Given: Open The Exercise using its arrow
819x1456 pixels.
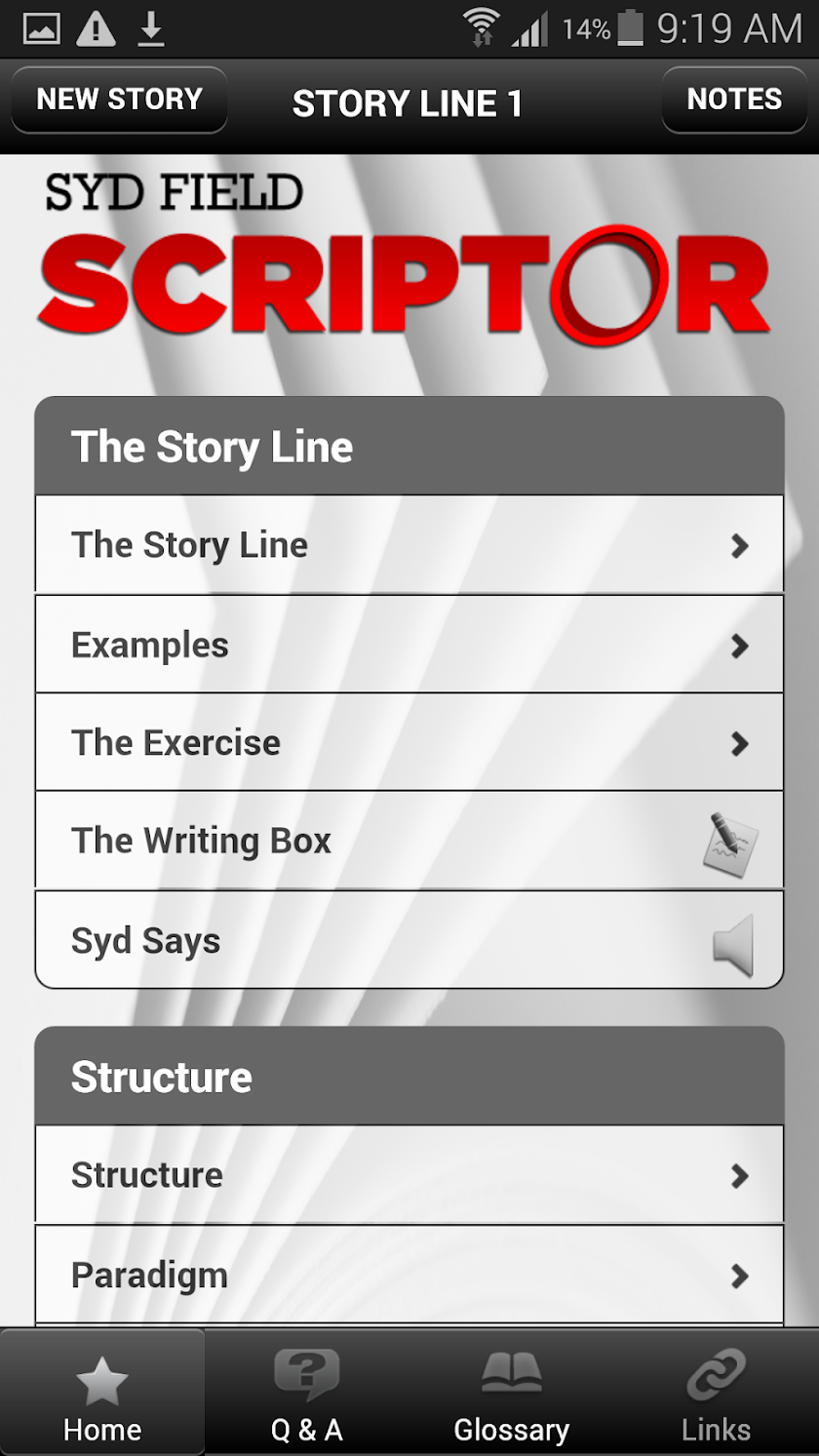Looking at the screenshot, I should [x=741, y=744].
